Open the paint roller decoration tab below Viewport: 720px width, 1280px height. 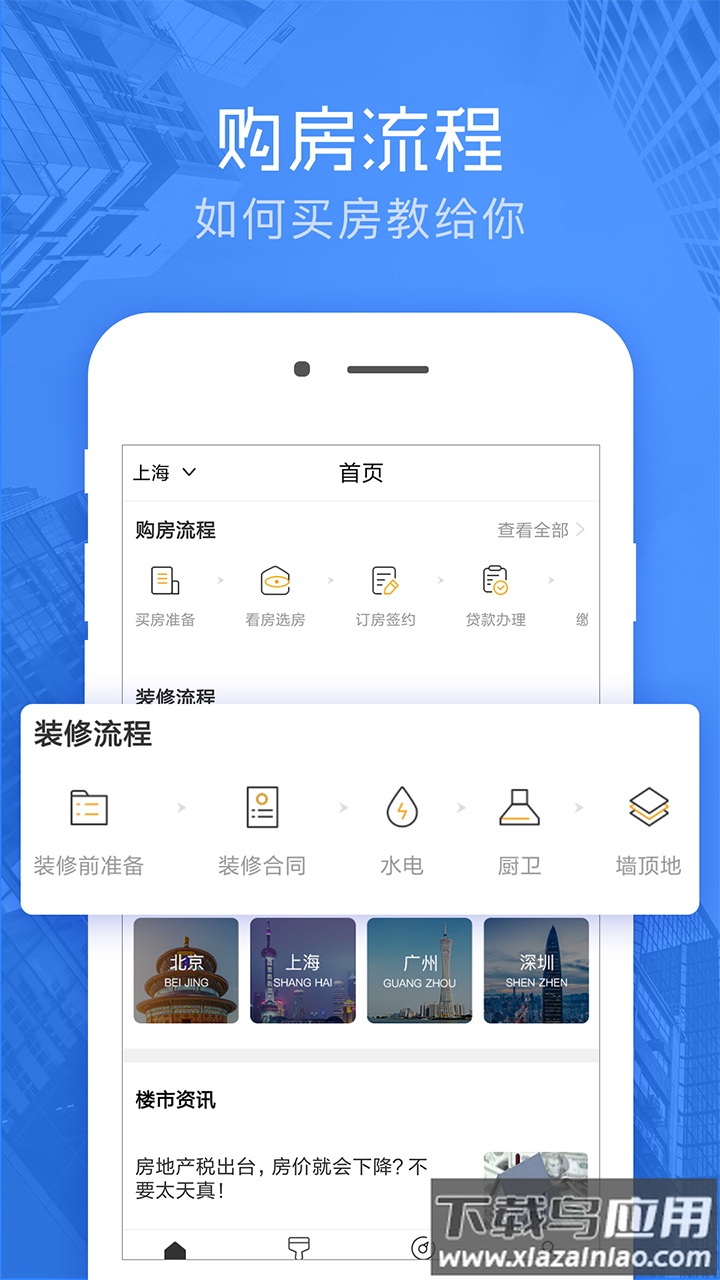tap(299, 1248)
